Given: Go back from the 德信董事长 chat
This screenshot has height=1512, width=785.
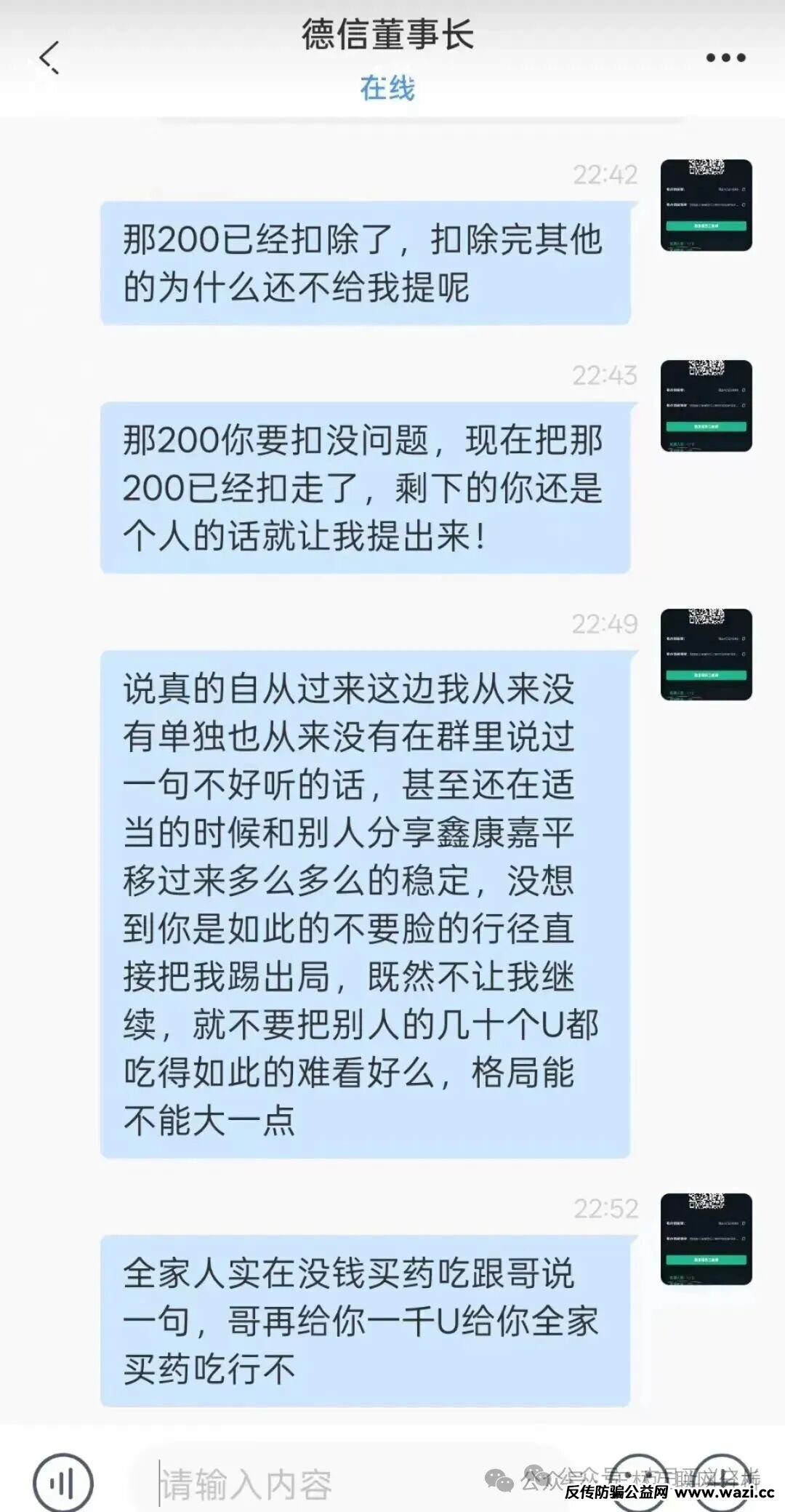Looking at the screenshot, I should pyautogui.click(x=49, y=58).
